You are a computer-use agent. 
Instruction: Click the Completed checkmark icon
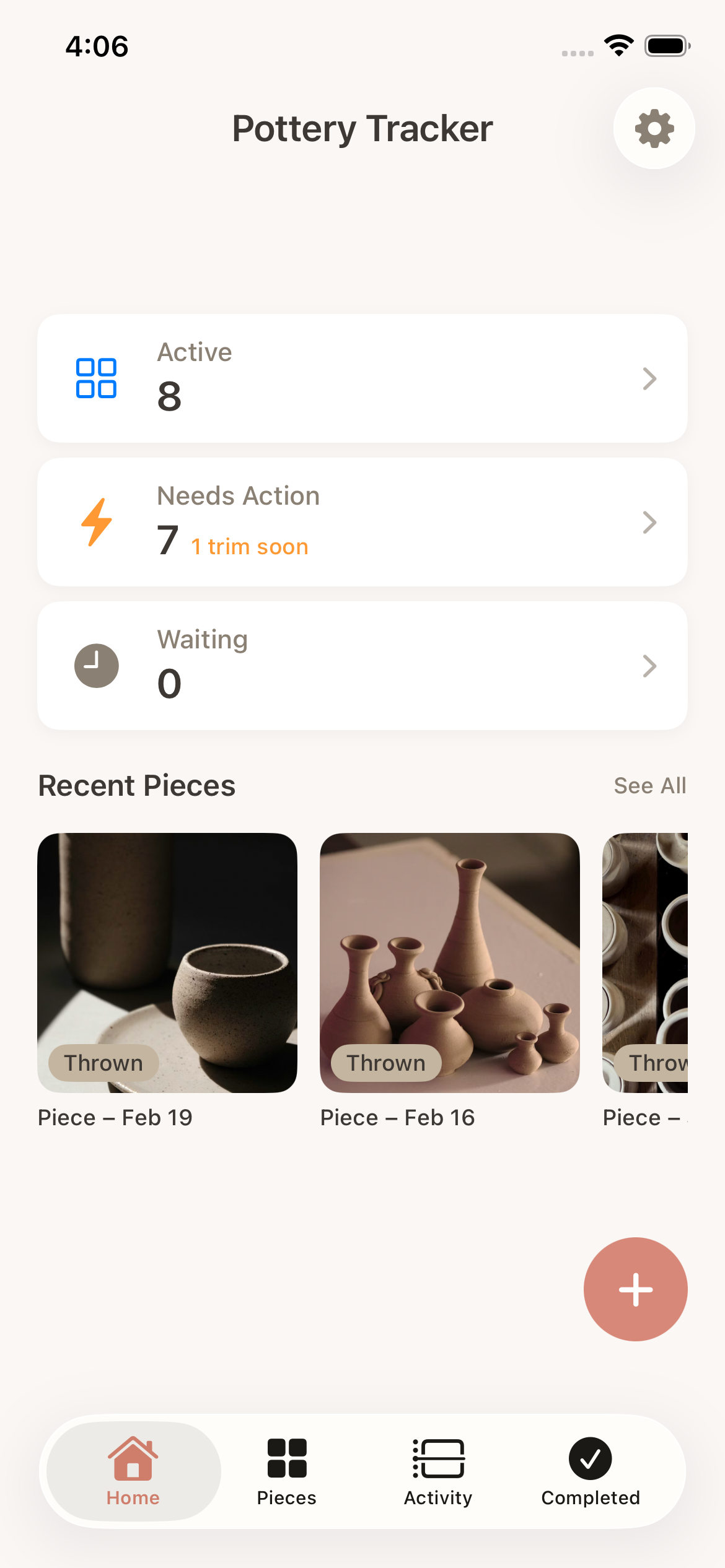coord(589,1458)
